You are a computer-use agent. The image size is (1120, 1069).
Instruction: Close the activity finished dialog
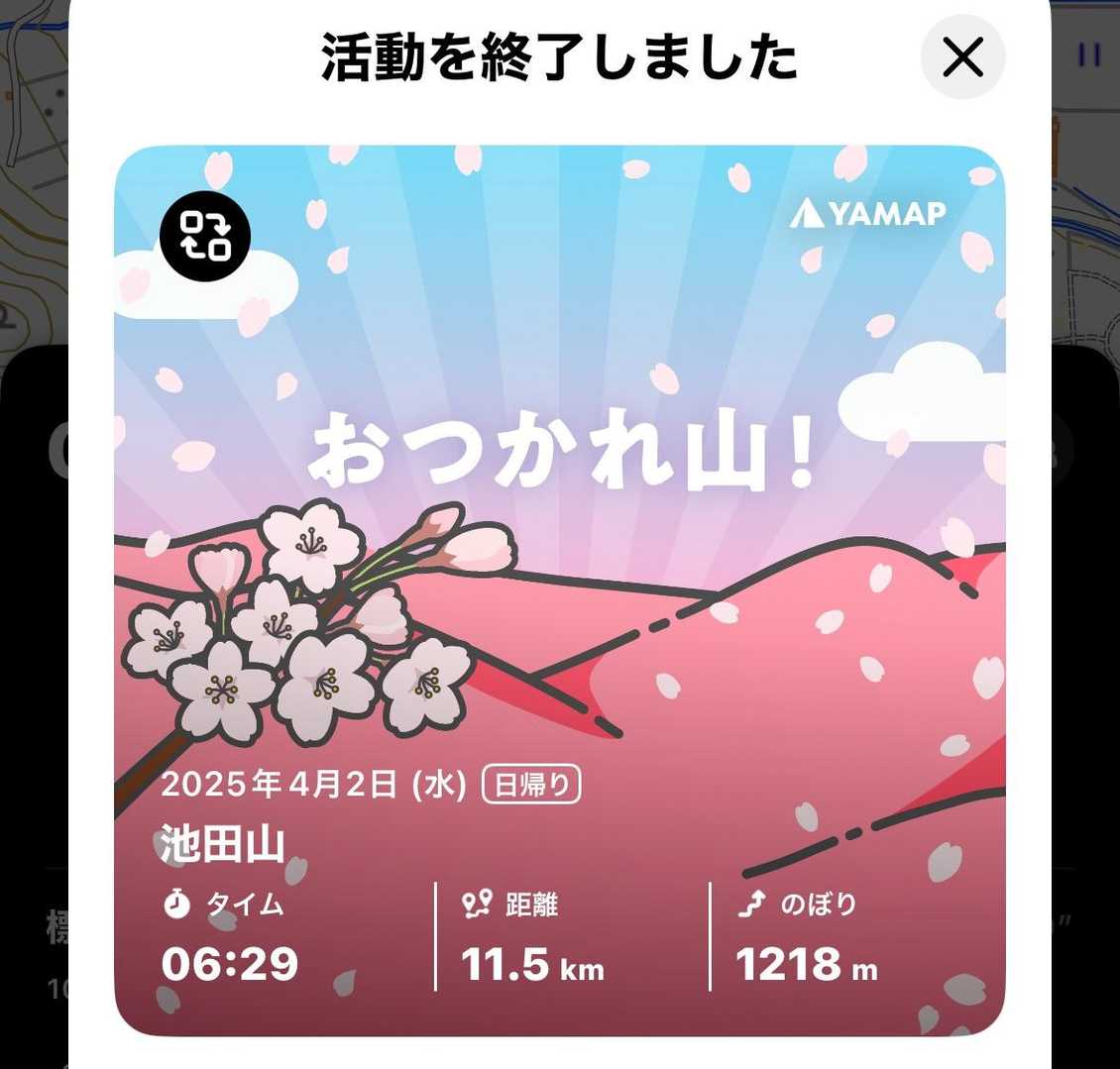(x=962, y=57)
